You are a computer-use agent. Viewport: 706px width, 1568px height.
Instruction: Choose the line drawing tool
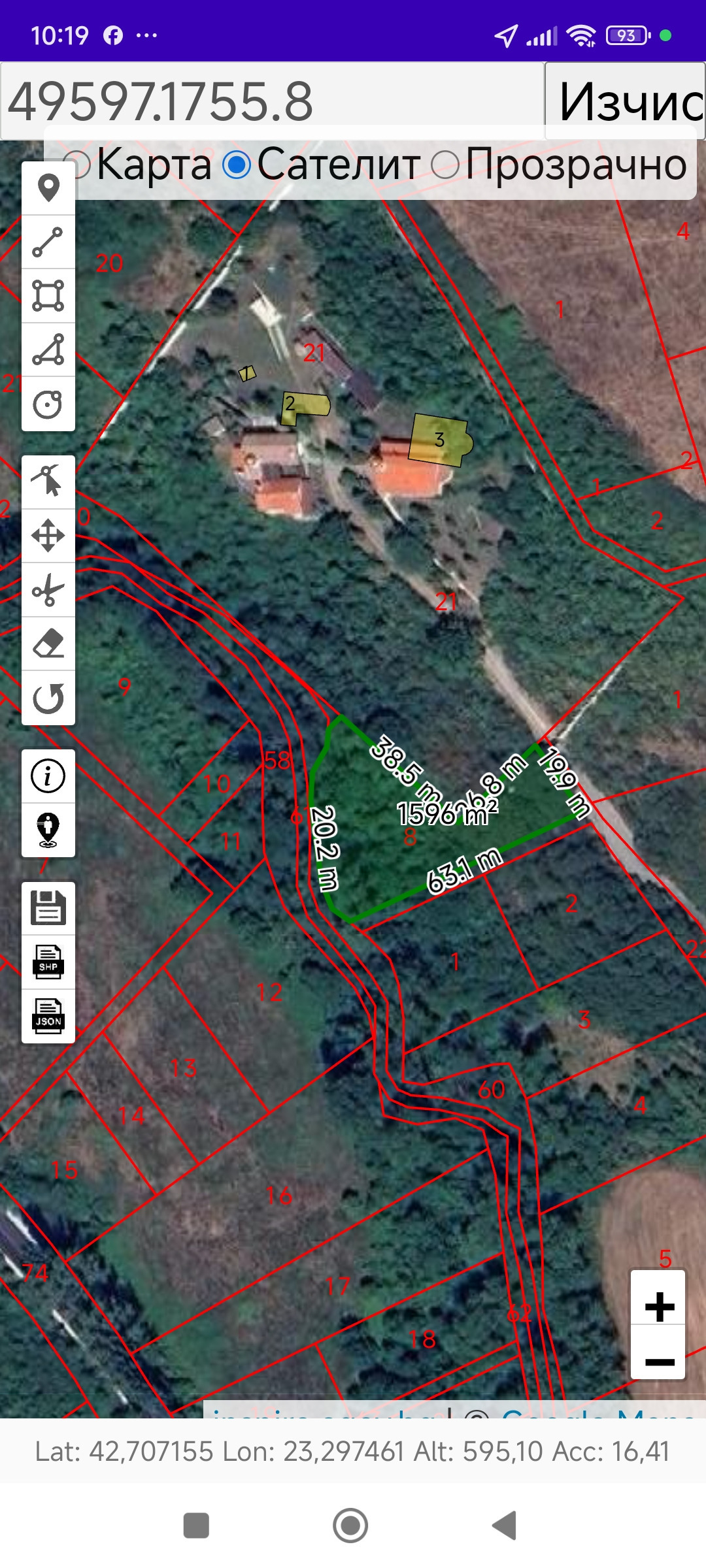tap(48, 242)
